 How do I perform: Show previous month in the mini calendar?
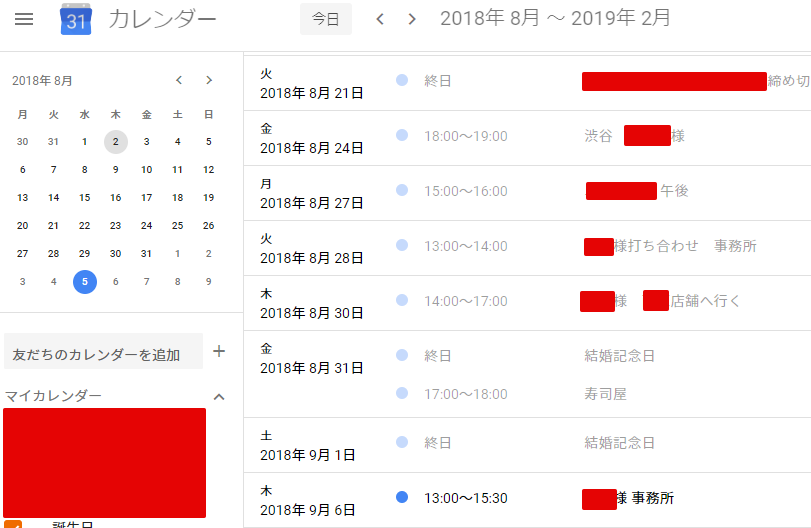[x=179, y=80]
